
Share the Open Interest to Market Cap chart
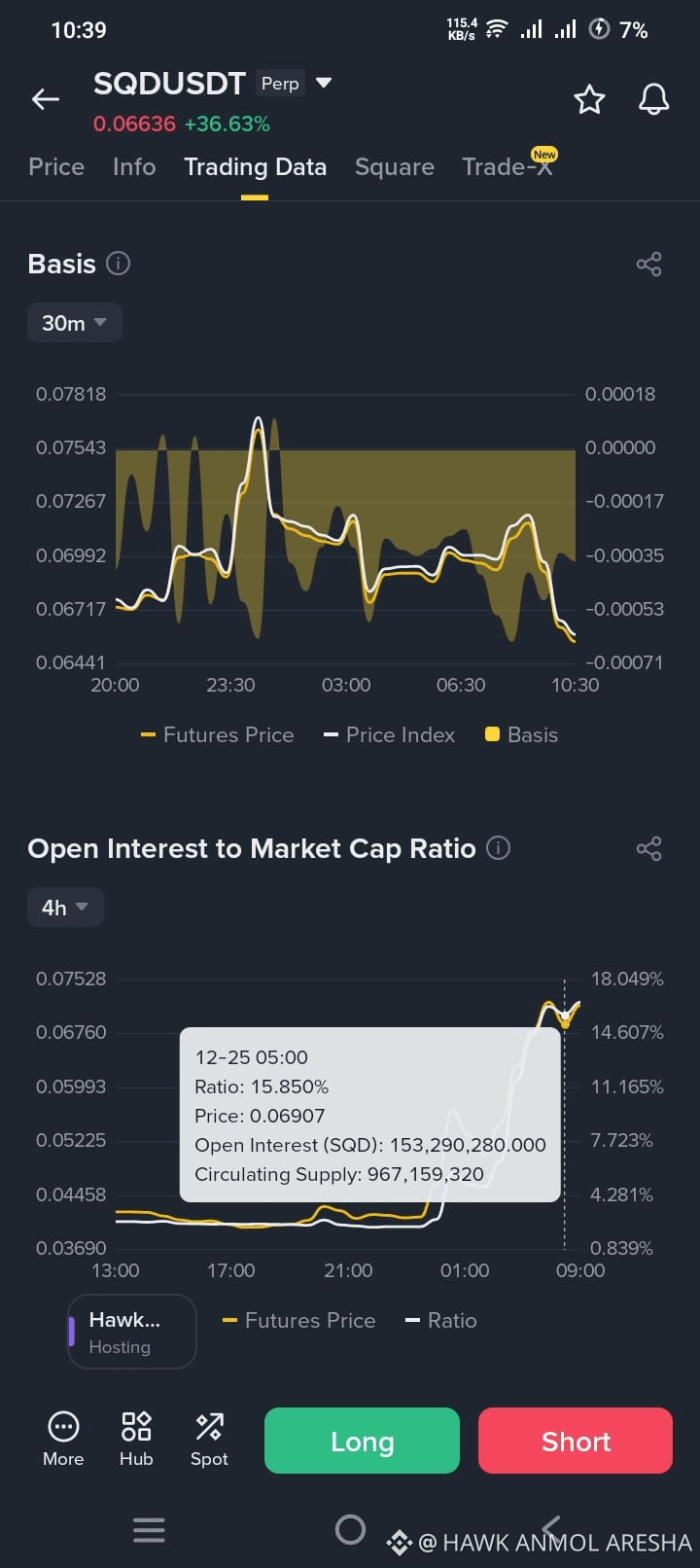[x=648, y=848]
